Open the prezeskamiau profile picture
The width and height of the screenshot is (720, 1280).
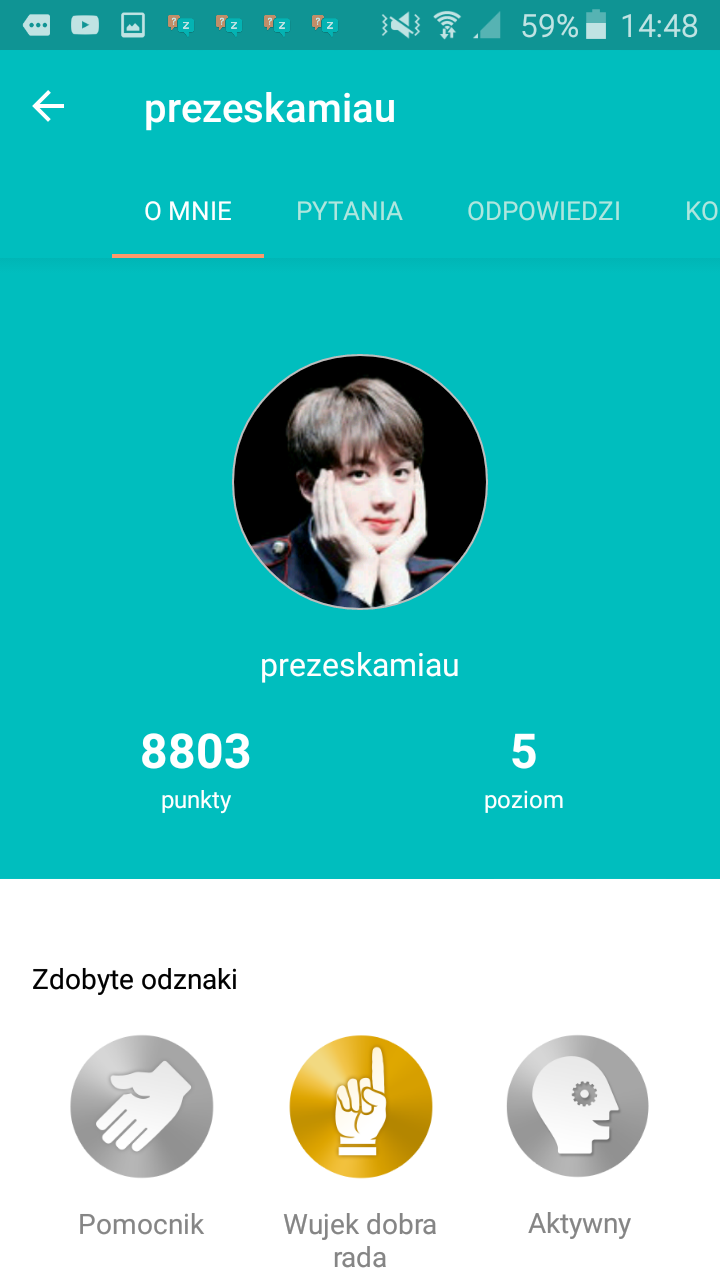360,482
